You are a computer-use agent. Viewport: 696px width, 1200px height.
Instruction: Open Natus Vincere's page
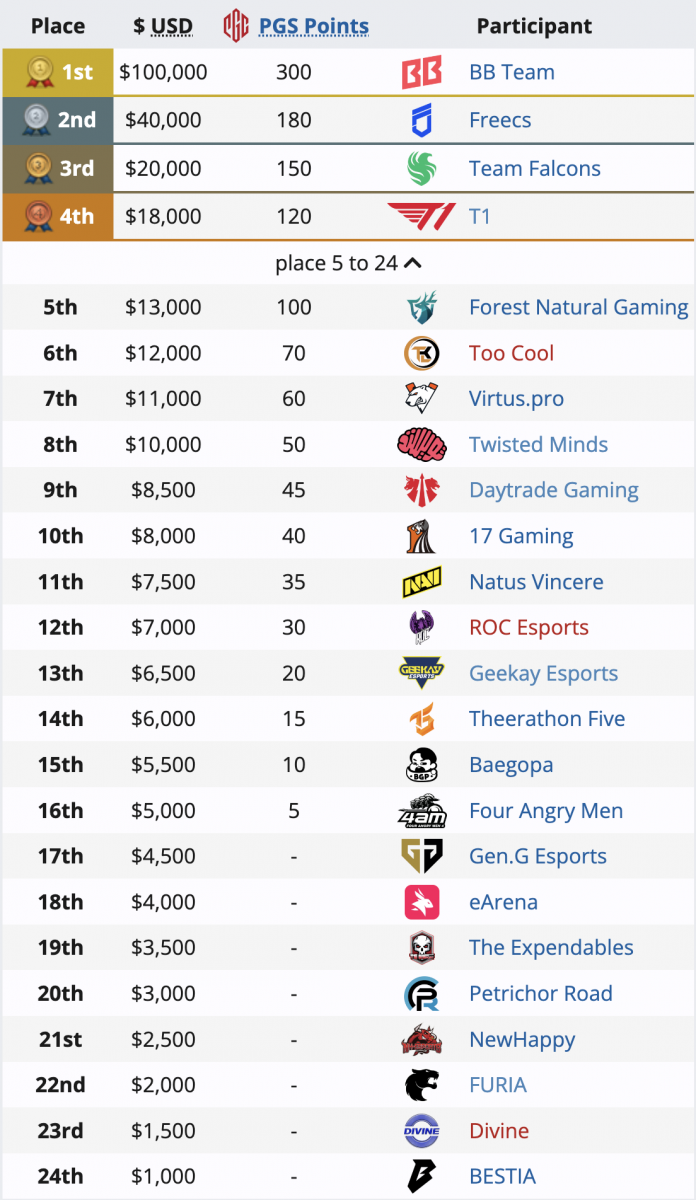[x=536, y=582]
